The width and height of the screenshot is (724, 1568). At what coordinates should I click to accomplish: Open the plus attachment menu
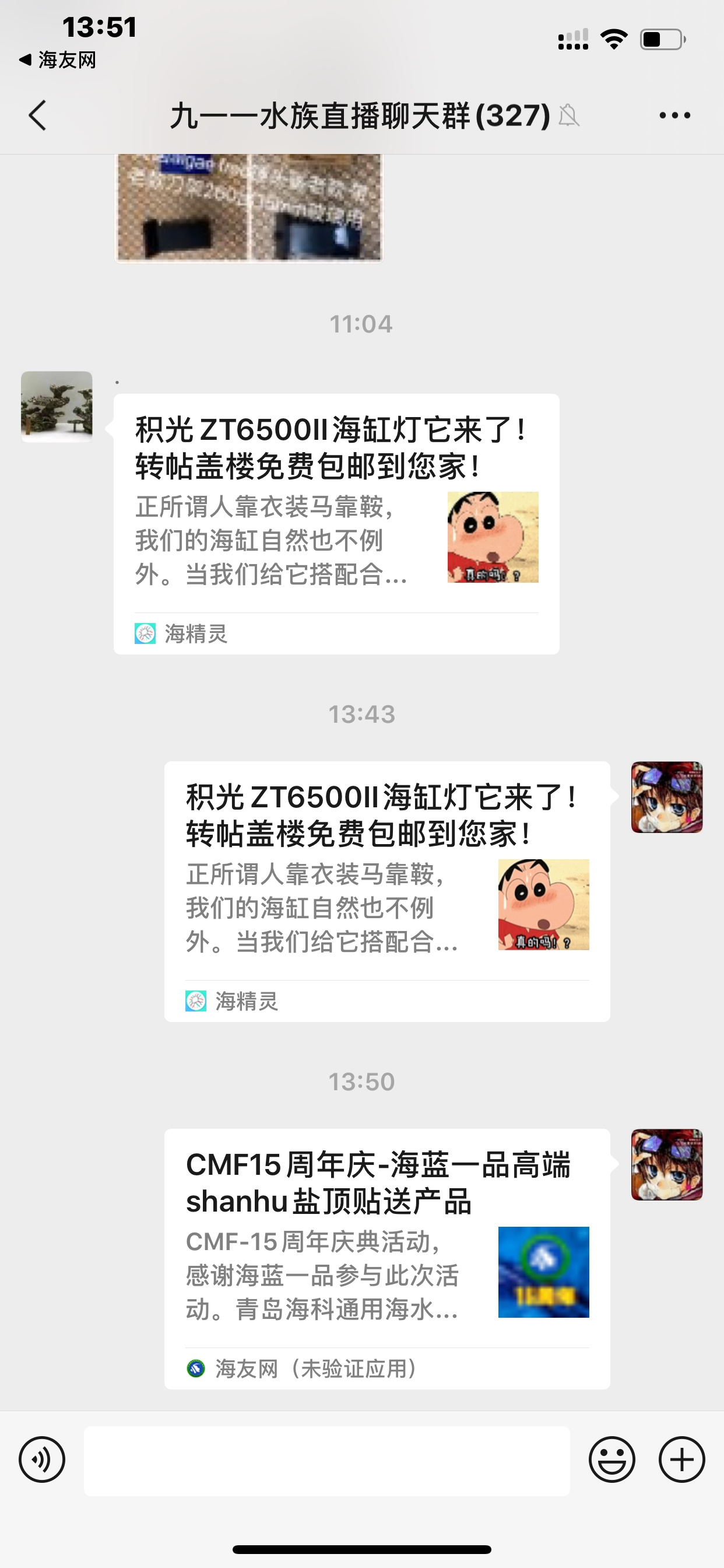pyautogui.click(x=681, y=1459)
